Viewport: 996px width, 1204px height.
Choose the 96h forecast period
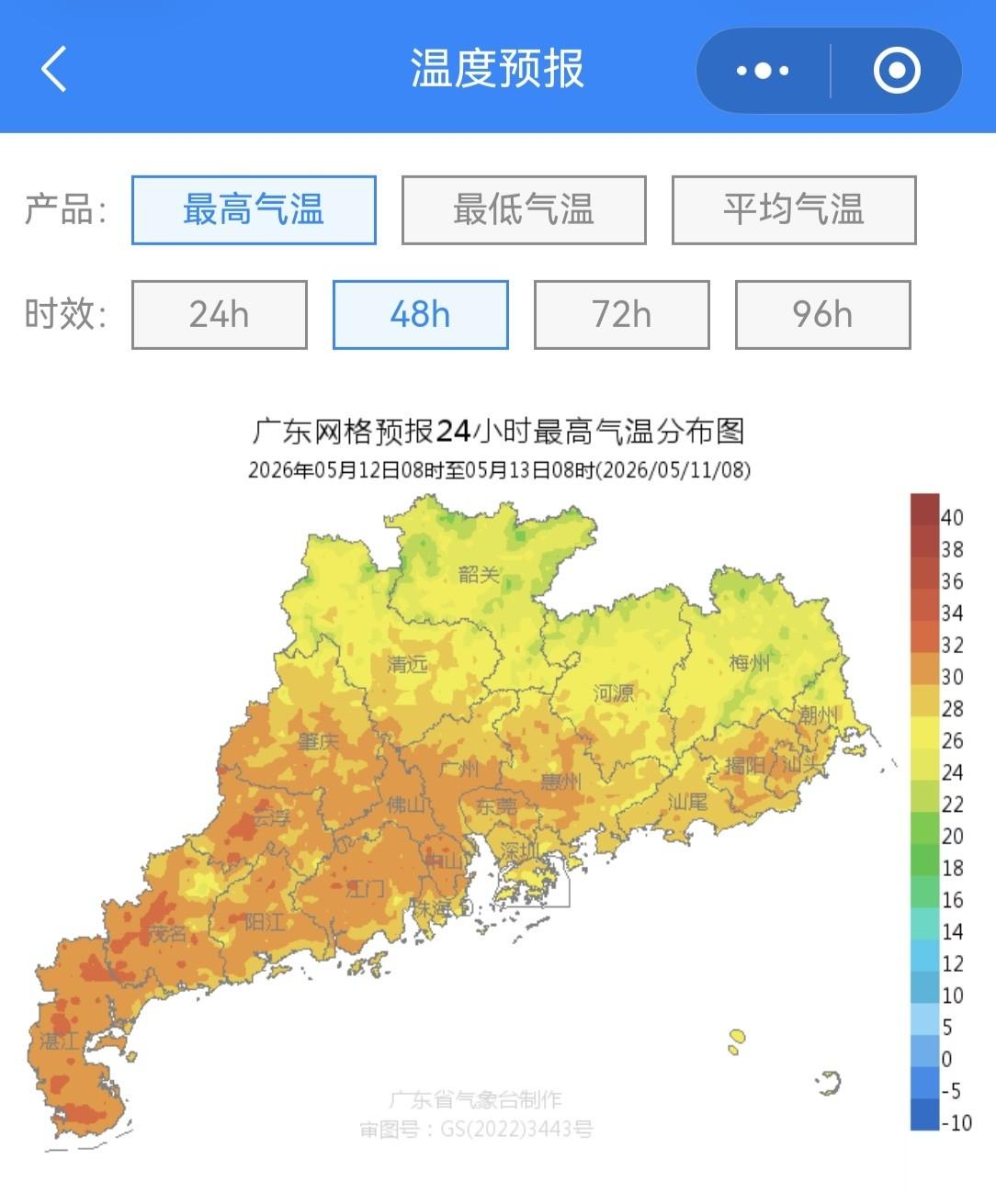[823, 315]
